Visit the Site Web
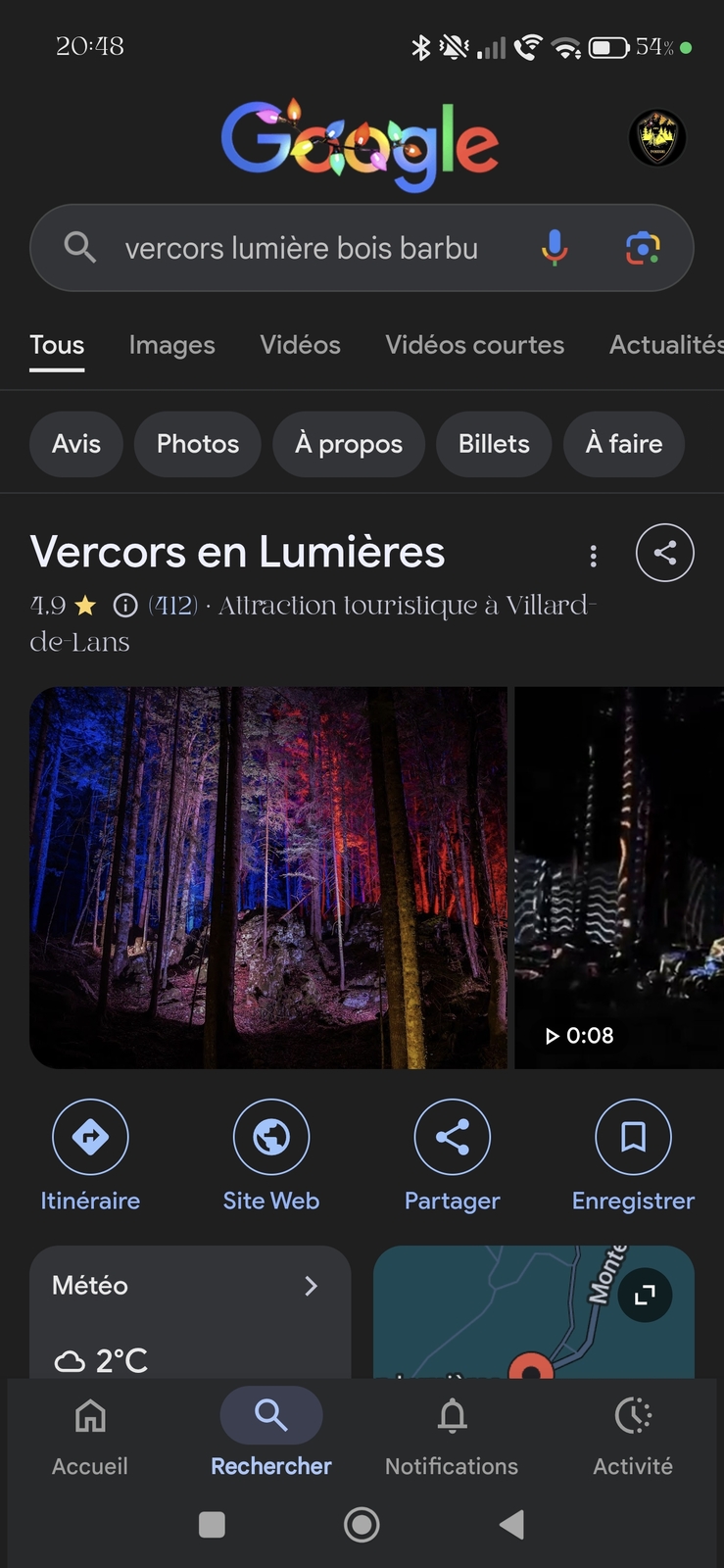The width and height of the screenshot is (724, 1568). [x=271, y=1138]
